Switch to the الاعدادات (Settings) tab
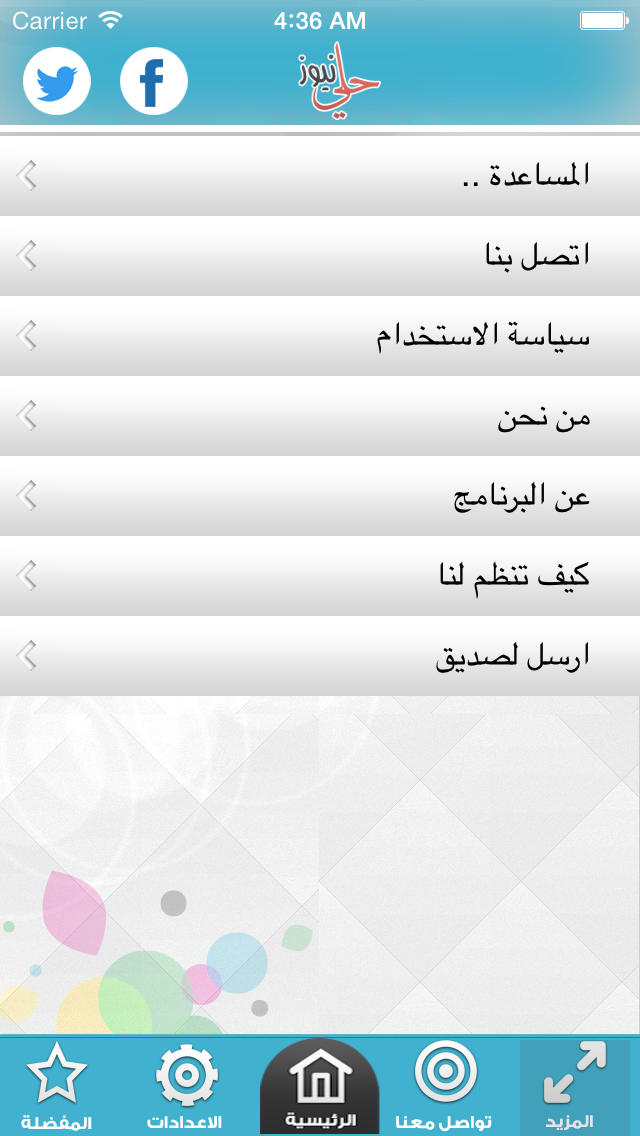Image resolution: width=640 pixels, height=1136 pixels. 187,1087
